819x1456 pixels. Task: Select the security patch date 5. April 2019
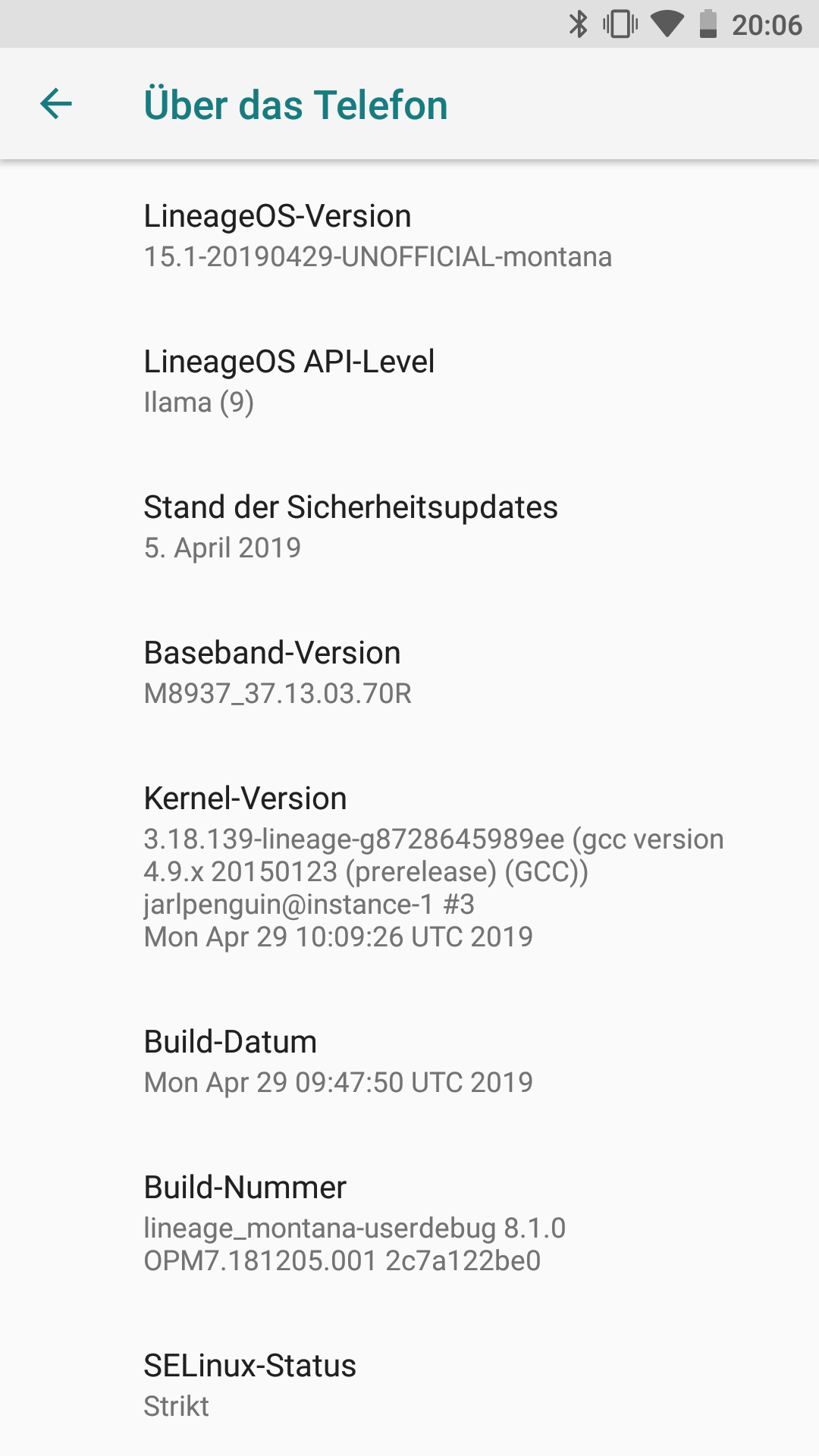tap(222, 548)
